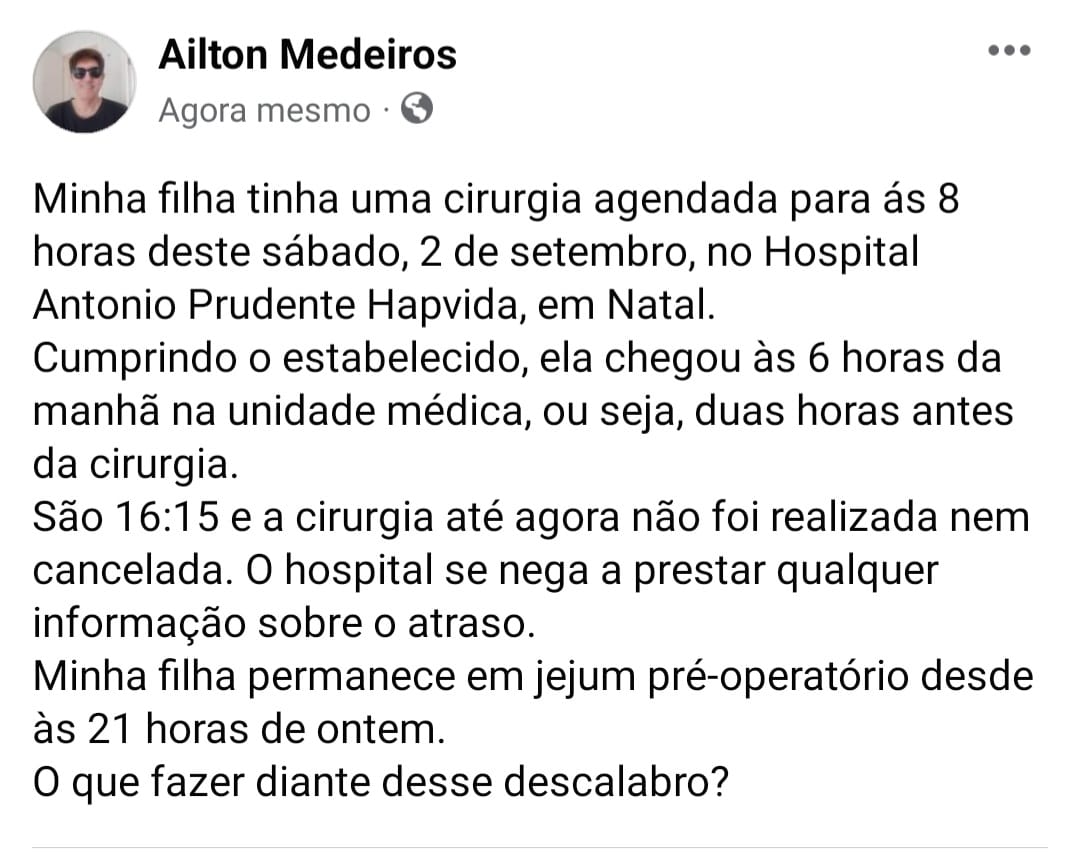The height and width of the screenshot is (852, 1080).
Task: Open Ailton Medeiros's profile picture
Action: [x=83, y=82]
